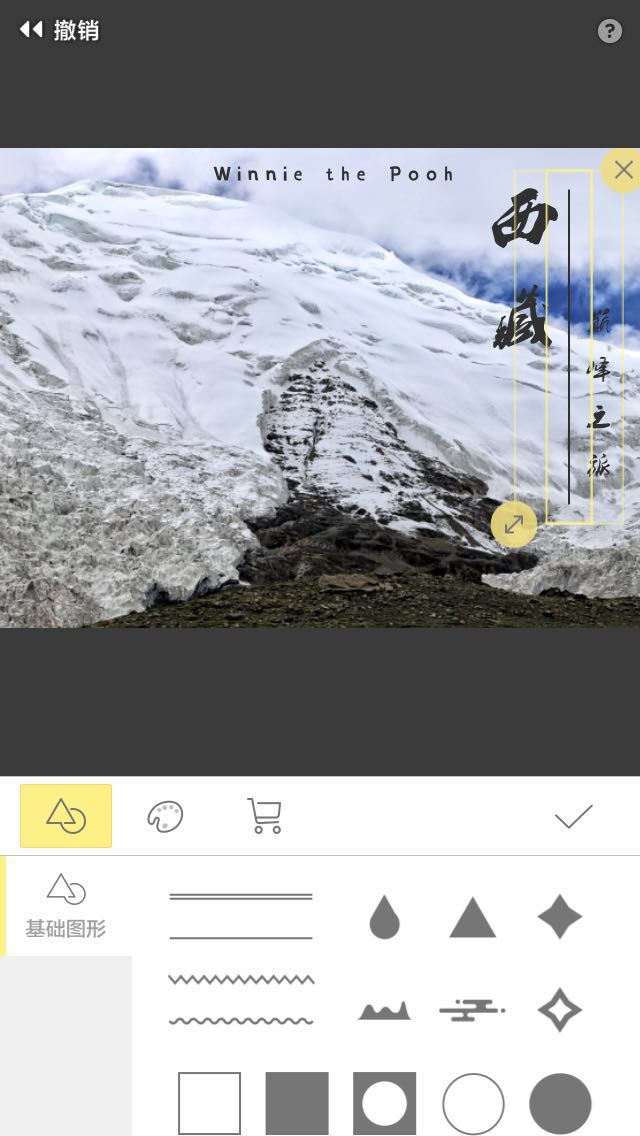Screen dimensions: 640x1136
Task: Pick the mountain silhouette shape
Action: (384, 1011)
